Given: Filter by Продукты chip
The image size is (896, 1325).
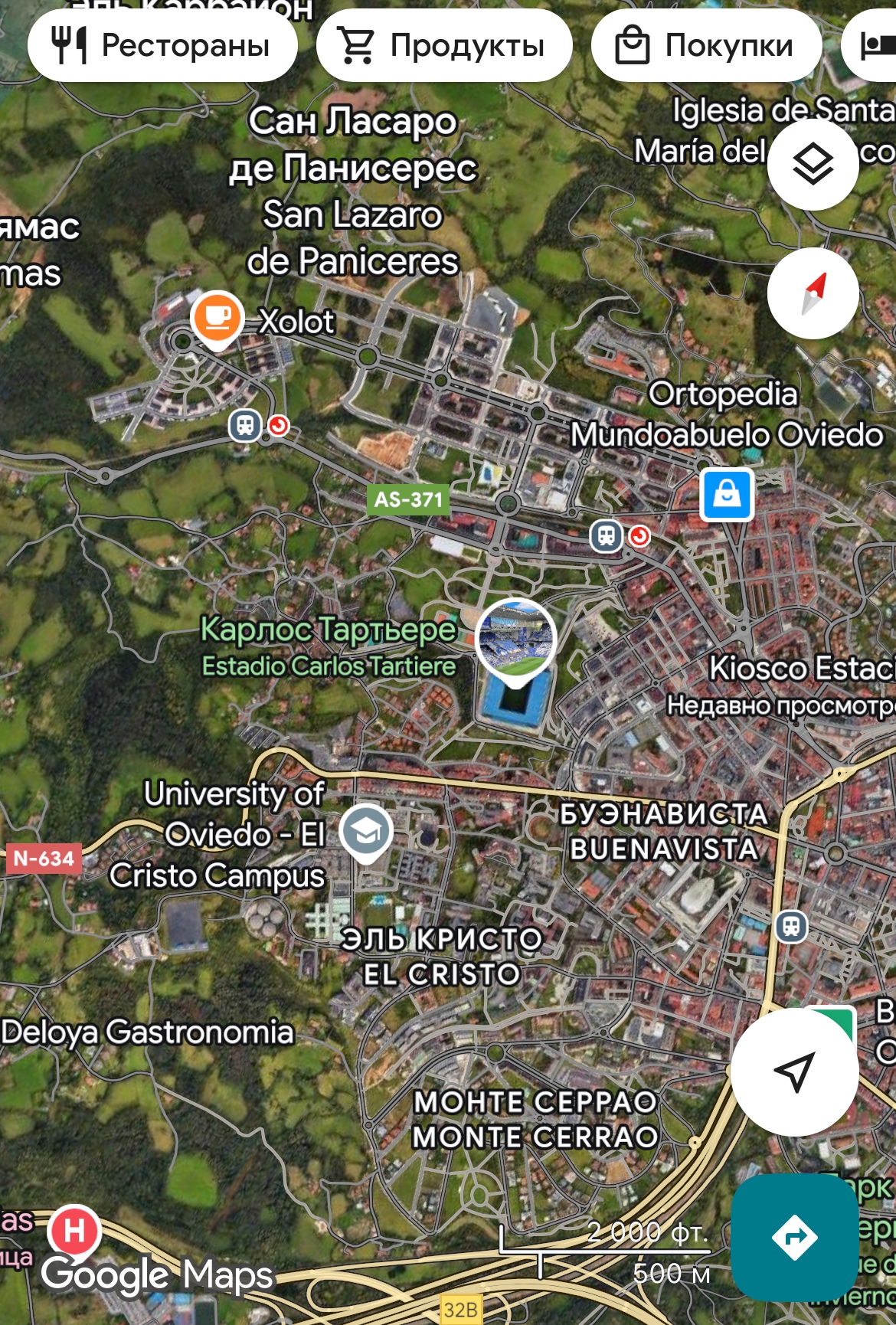Looking at the screenshot, I should pos(444,46).
